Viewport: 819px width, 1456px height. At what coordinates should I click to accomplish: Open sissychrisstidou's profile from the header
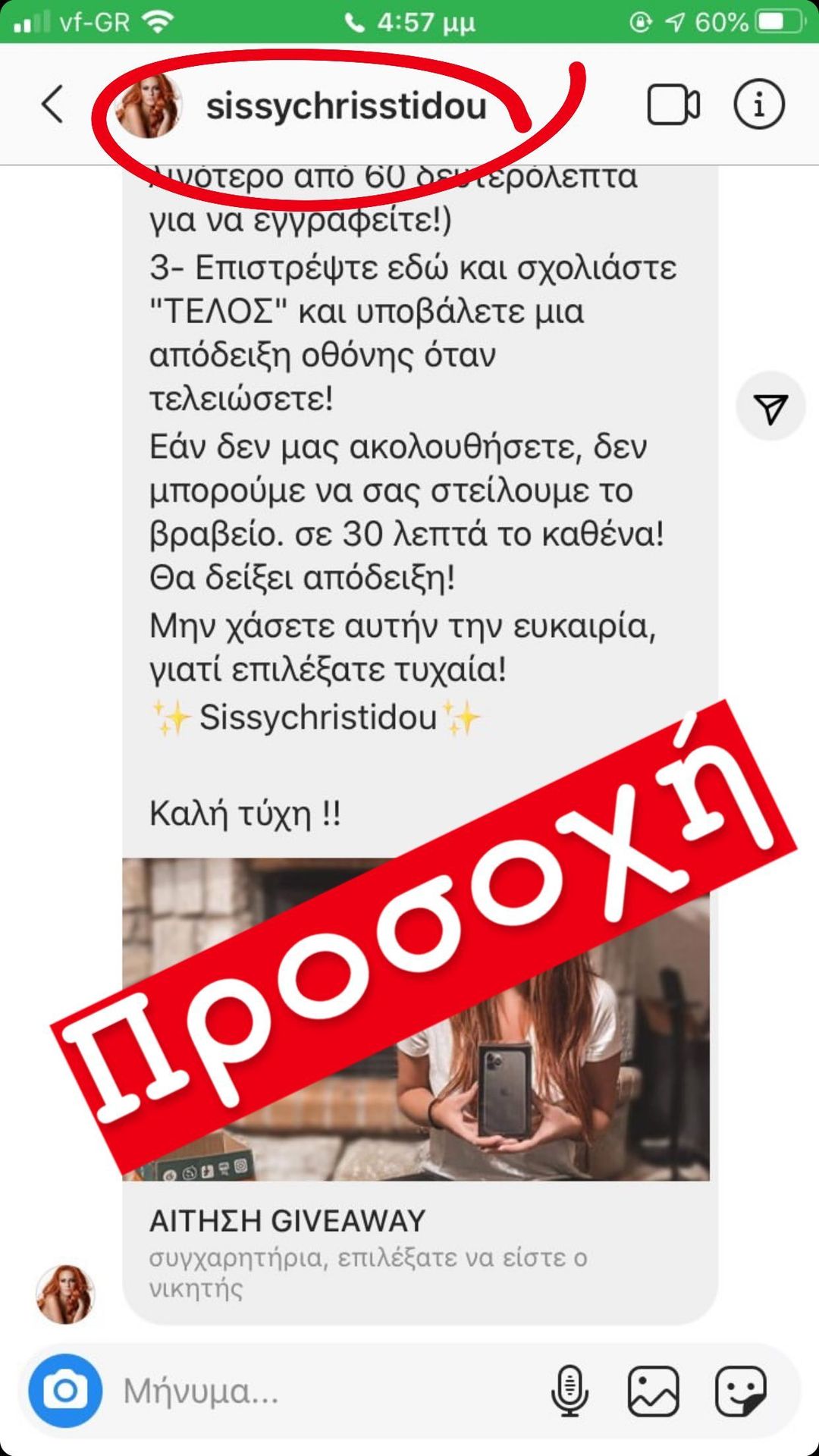[345, 106]
